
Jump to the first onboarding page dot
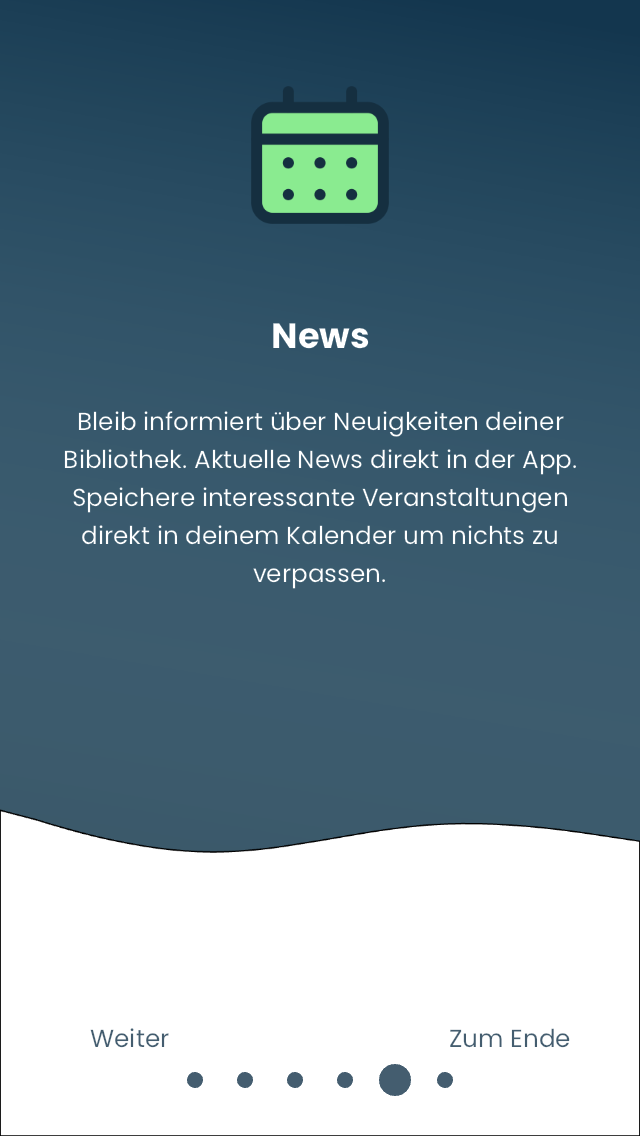point(195,1080)
